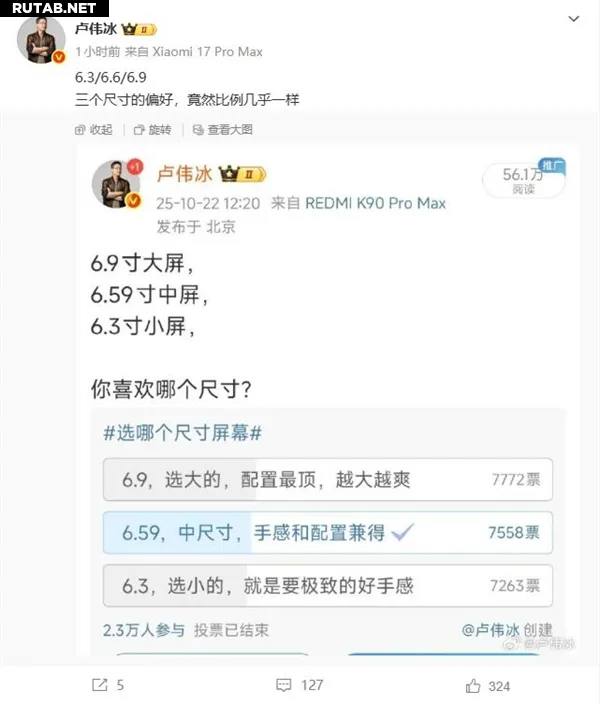This screenshot has height=704, width=600.
Task: View the full image via 查看大图
Action: [222, 130]
